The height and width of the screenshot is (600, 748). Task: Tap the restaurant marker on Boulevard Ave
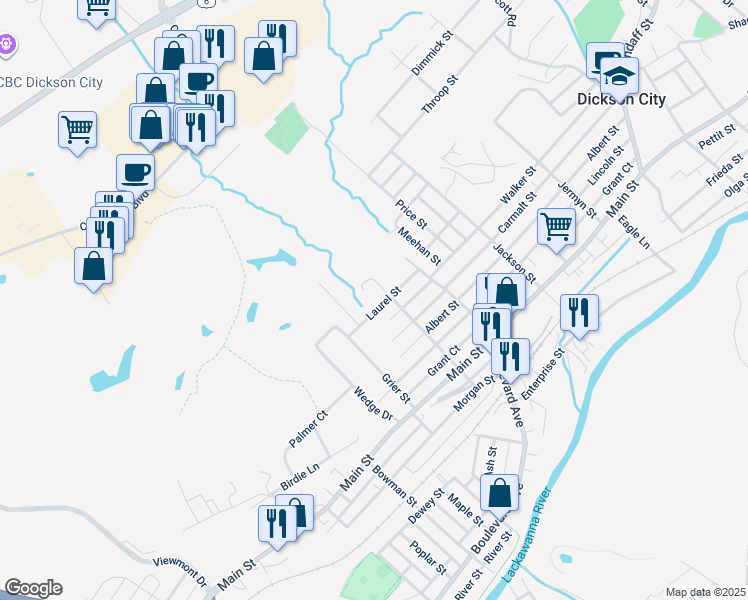point(510,359)
